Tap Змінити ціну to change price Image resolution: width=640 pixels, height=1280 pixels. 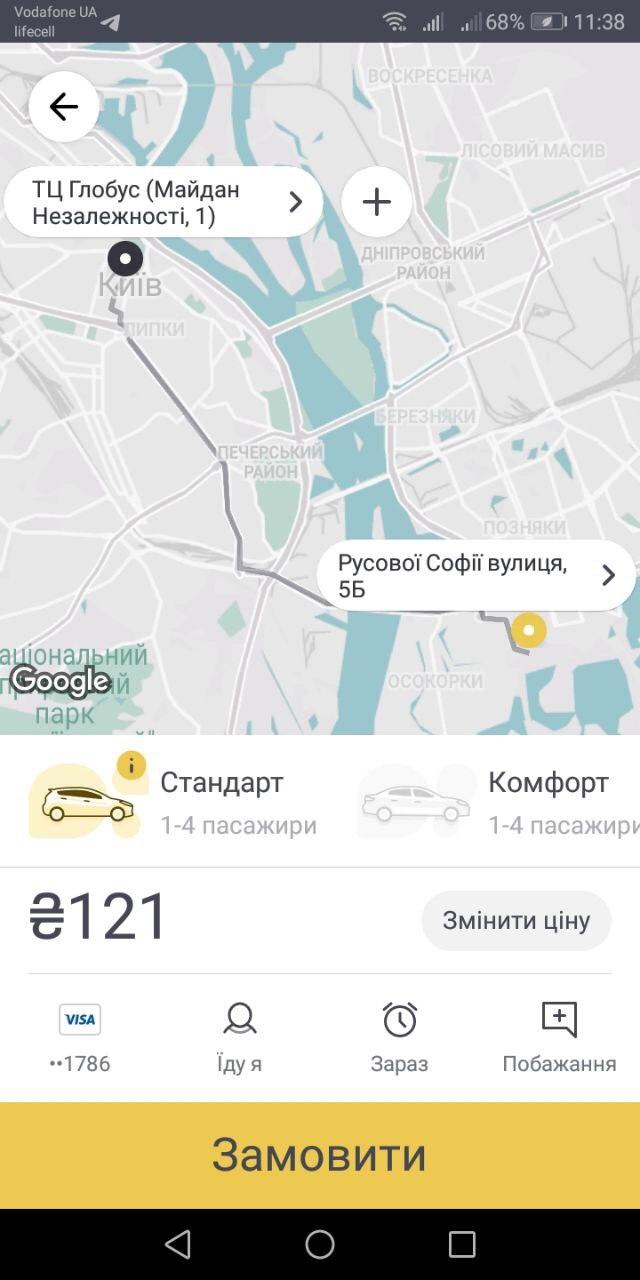point(516,920)
